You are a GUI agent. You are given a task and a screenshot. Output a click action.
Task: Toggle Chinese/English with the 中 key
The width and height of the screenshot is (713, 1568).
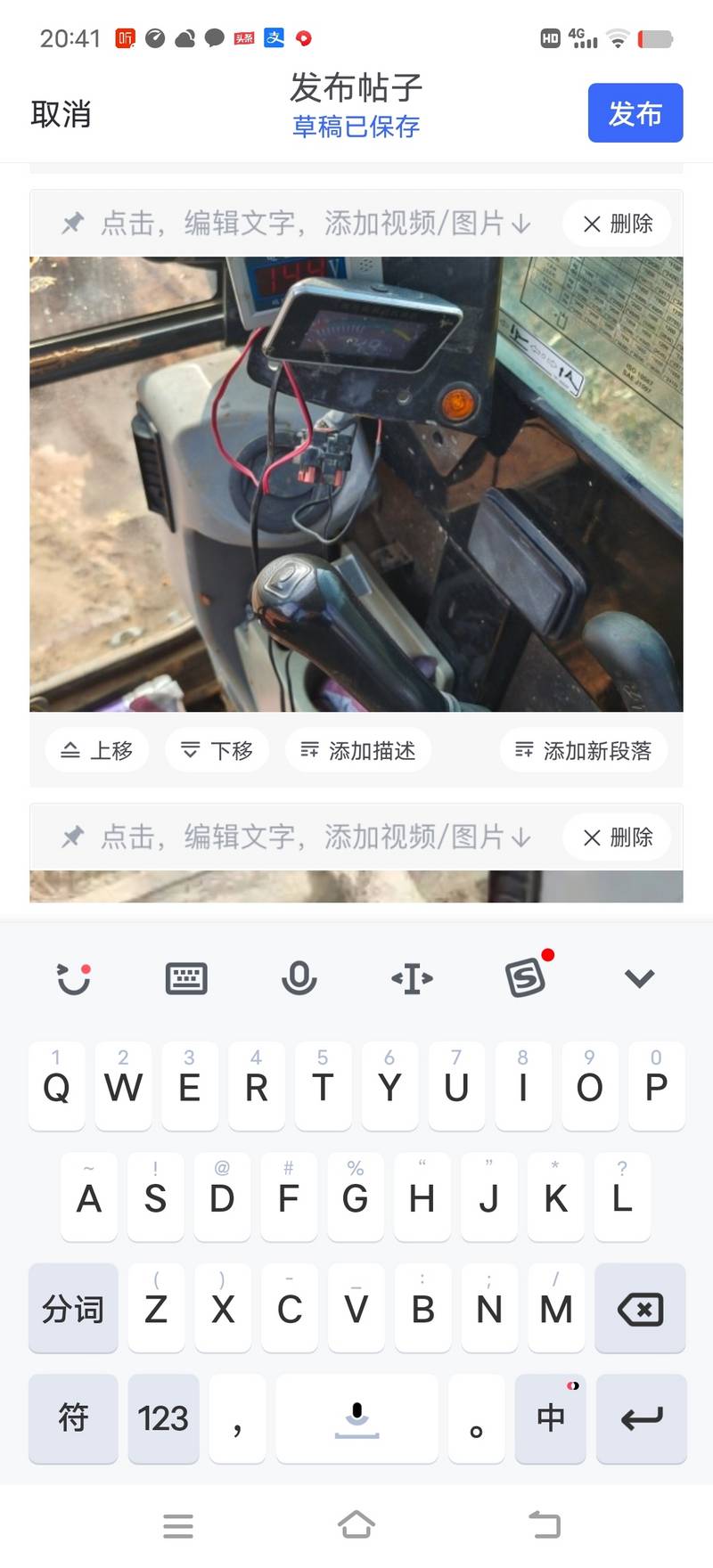(x=551, y=1418)
